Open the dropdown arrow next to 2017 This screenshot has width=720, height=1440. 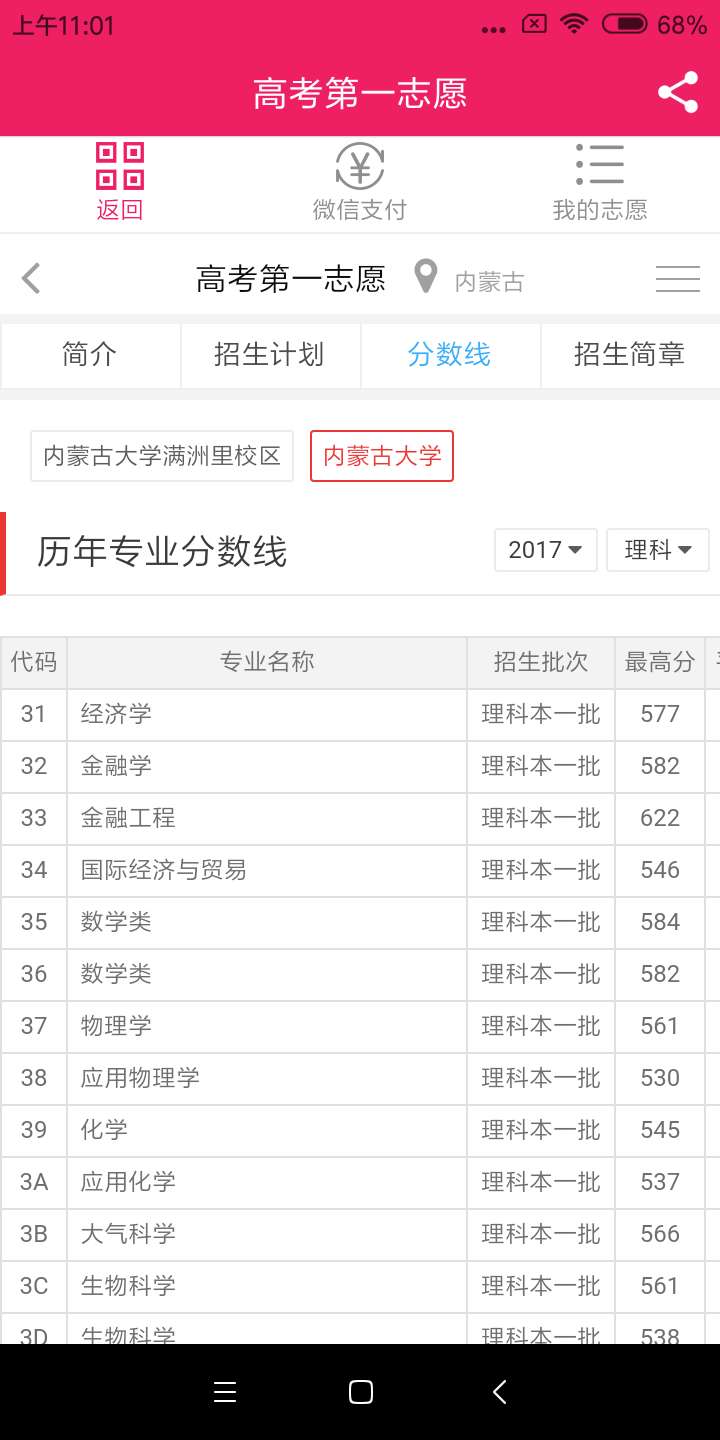tap(575, 550)
